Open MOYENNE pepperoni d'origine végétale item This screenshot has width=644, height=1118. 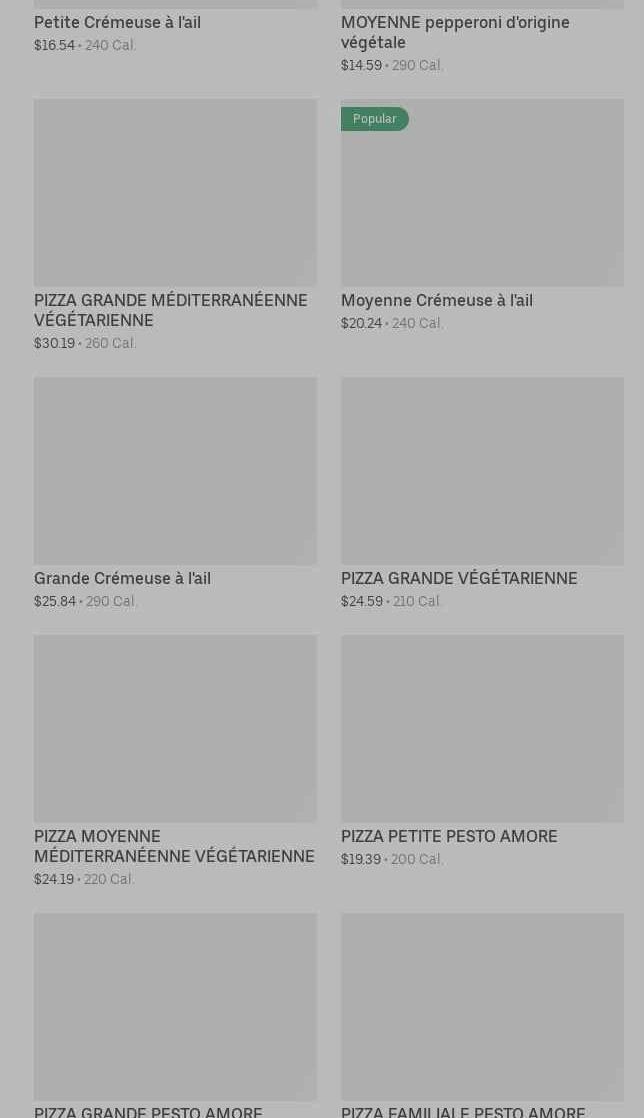[482, 37]
